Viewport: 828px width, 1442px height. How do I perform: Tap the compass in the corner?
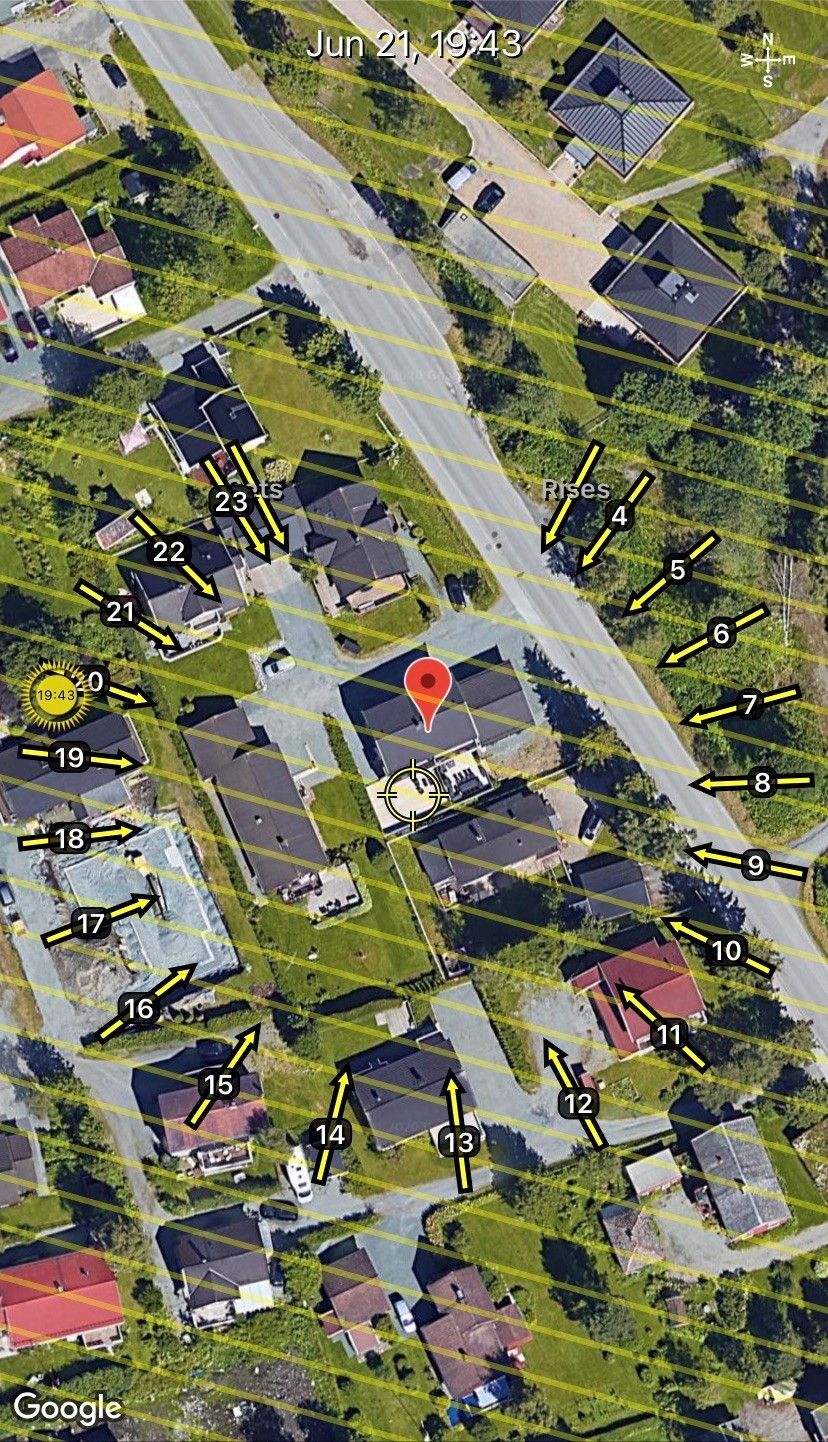coord(768,60)
